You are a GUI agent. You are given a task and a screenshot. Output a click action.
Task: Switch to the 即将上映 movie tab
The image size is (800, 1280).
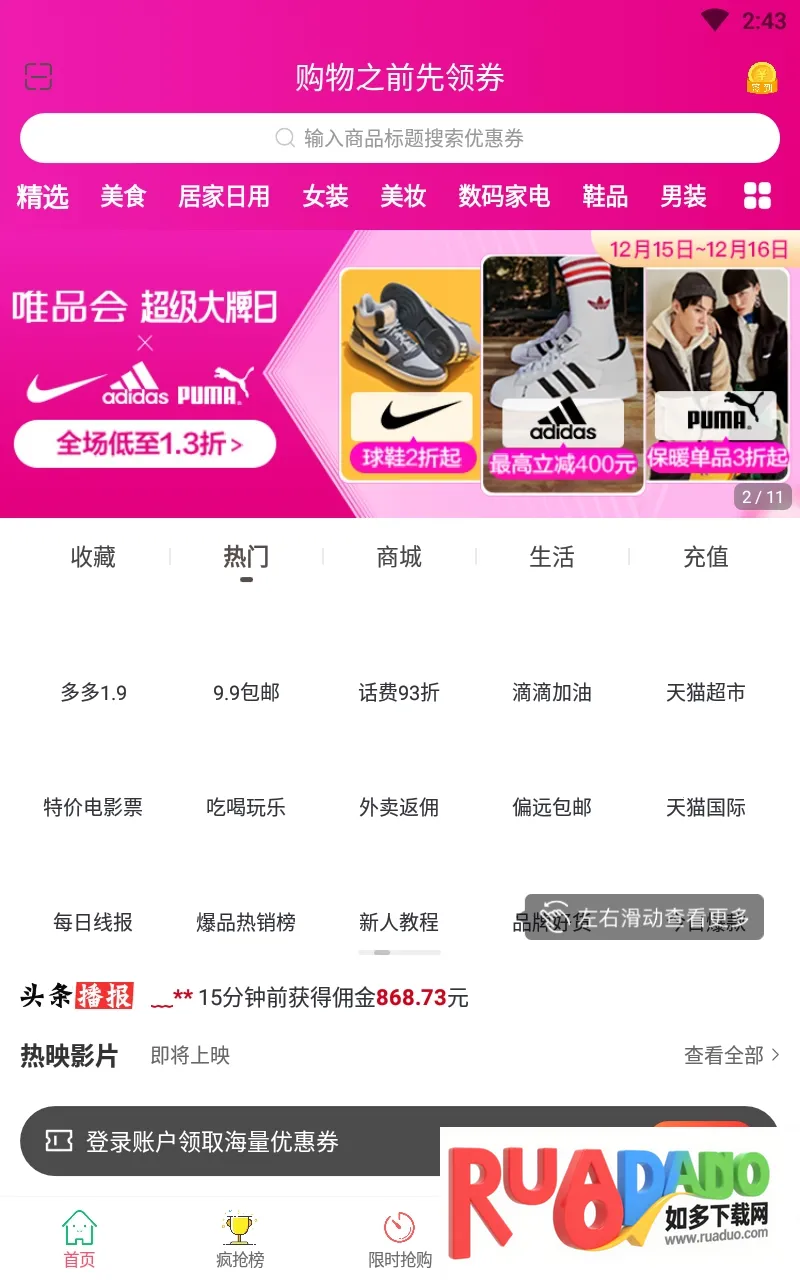[190, 1055]
